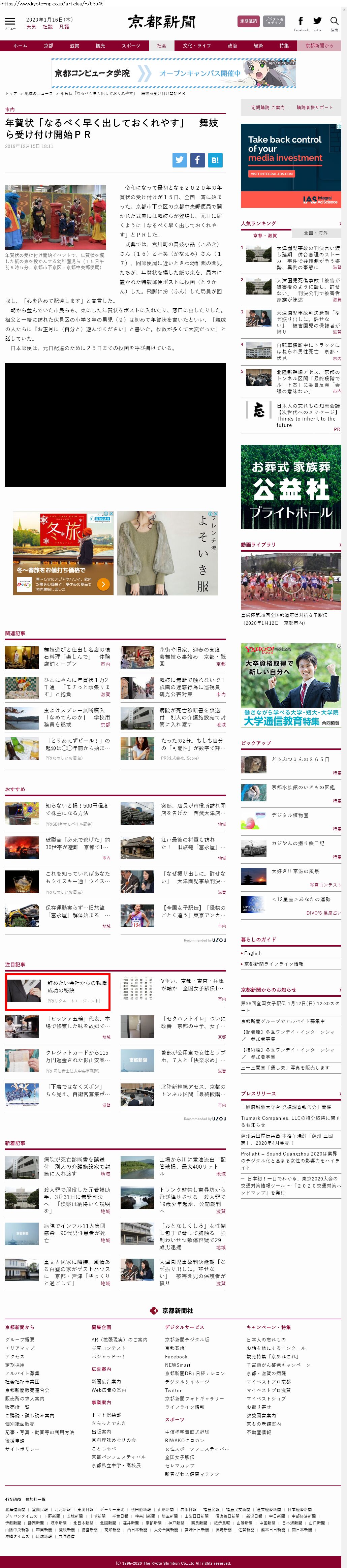Switch the ranking to the 全国・海外 tab

315,233
